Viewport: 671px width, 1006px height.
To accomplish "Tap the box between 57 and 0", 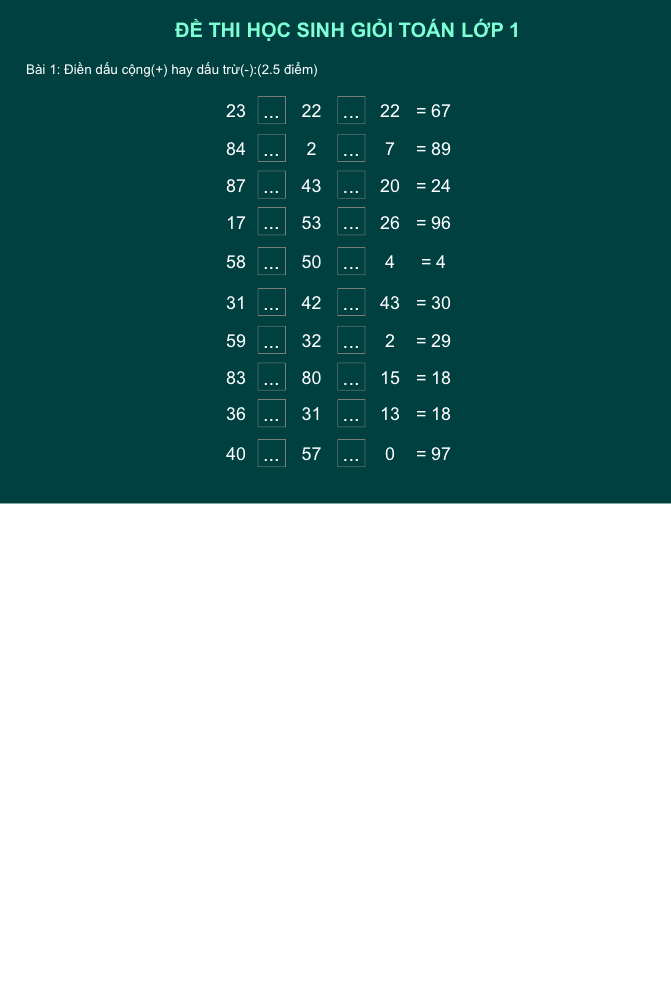I will (x=351, y=453).
